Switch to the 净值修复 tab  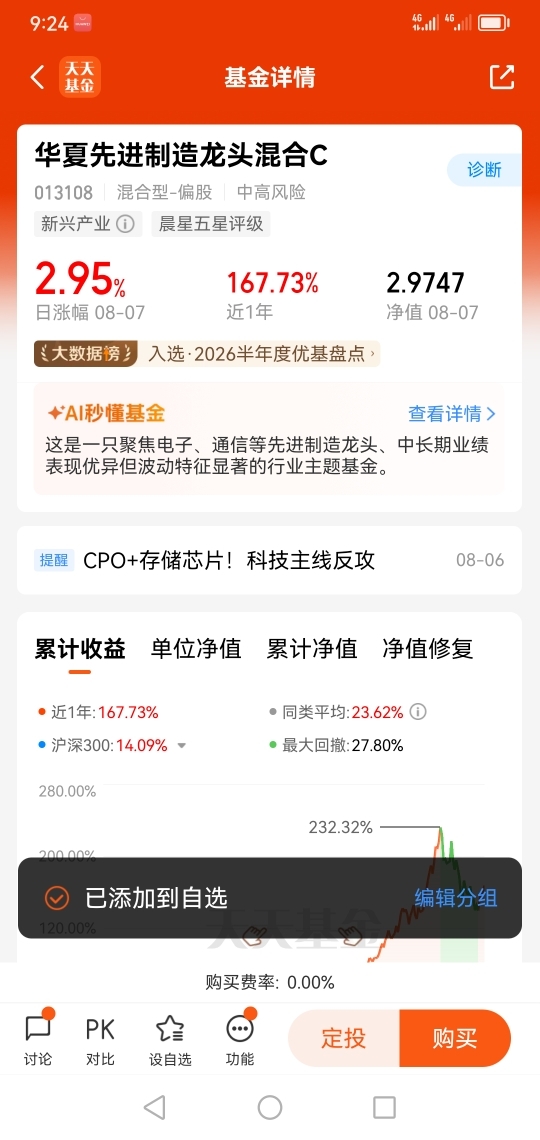428,648
